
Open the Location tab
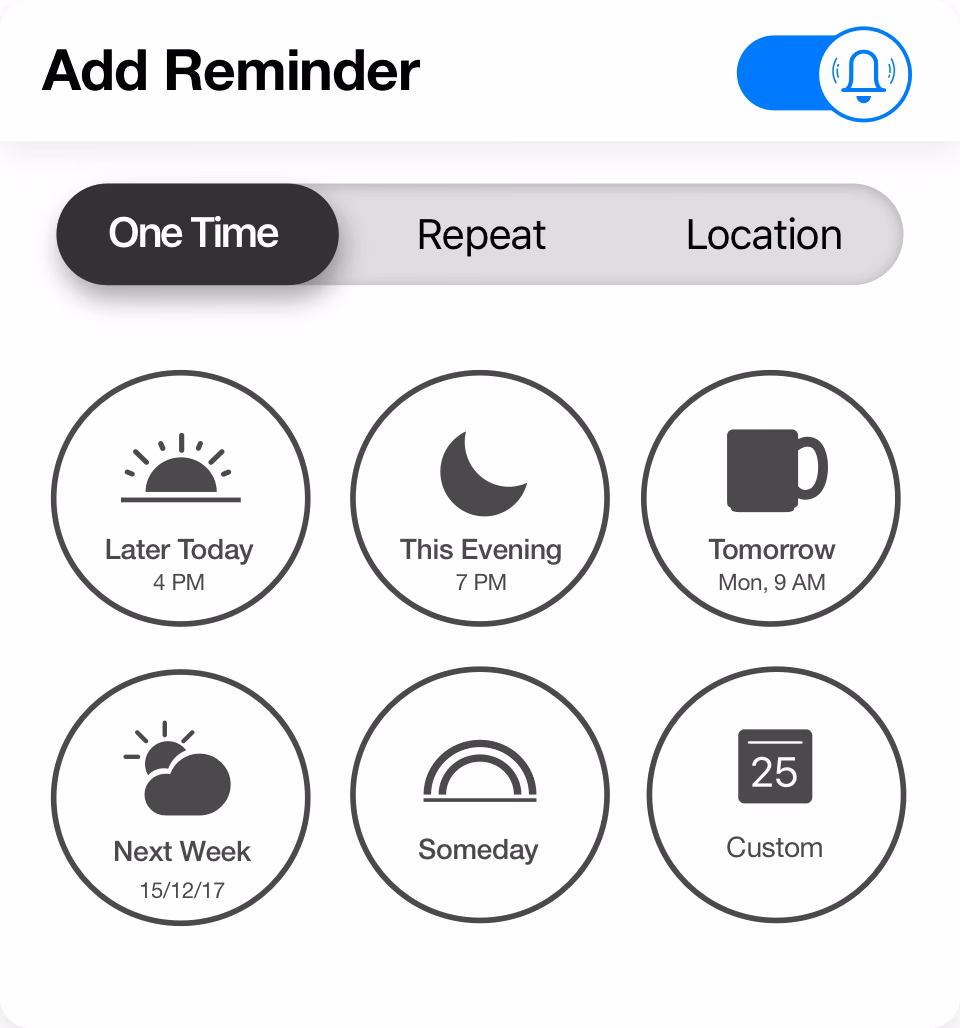click(763, 234)
